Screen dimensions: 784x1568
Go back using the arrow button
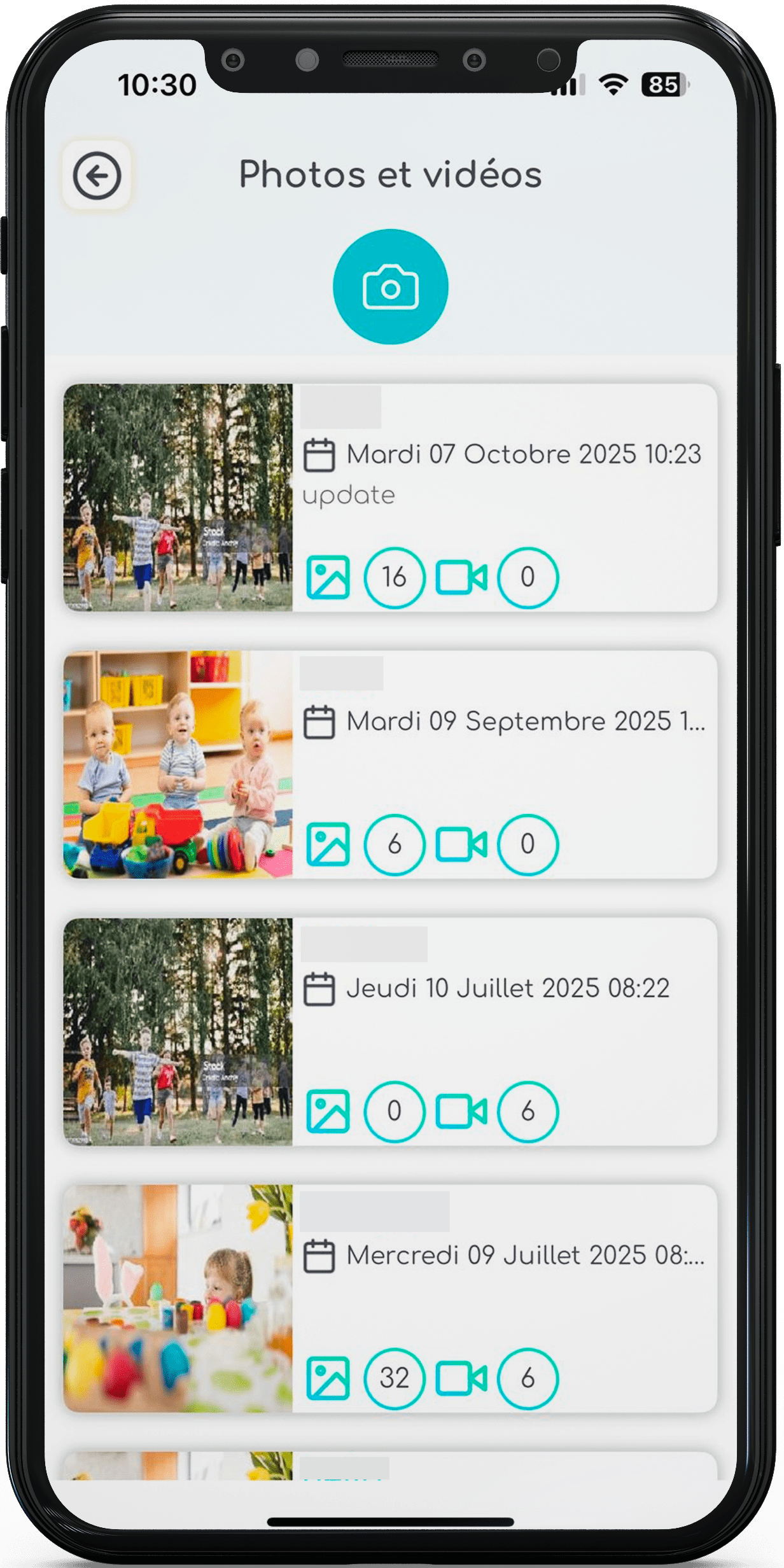point(97,175)
